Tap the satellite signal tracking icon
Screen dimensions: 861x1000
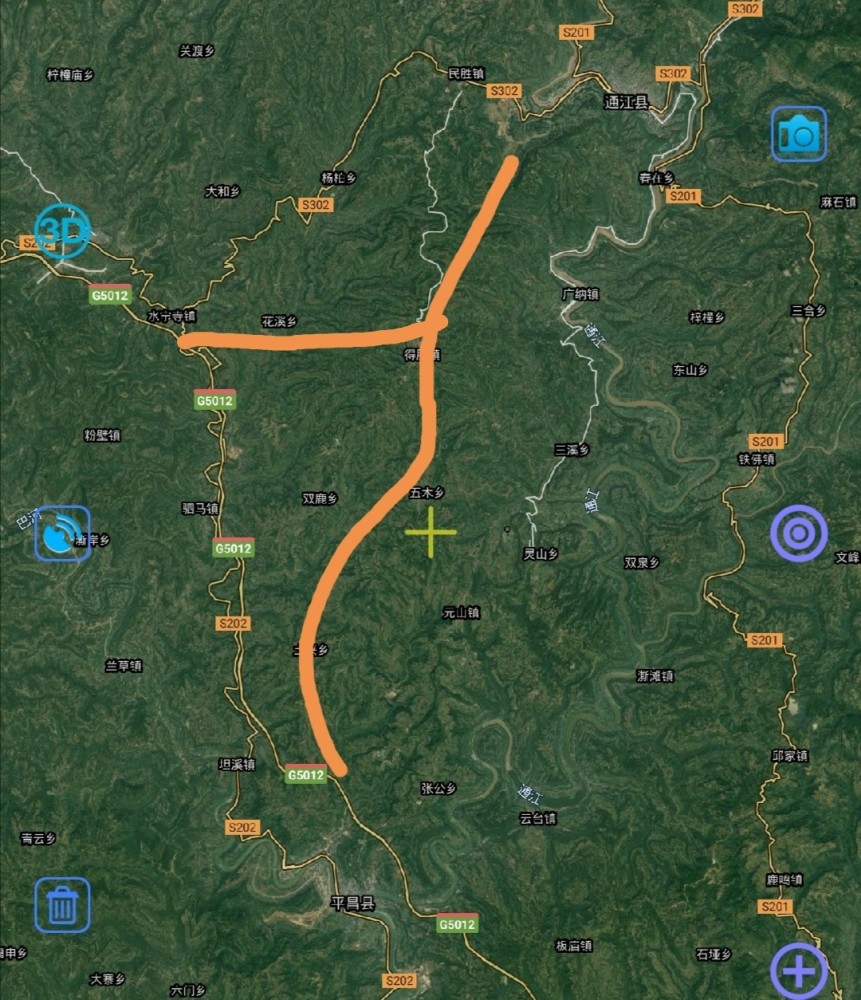[x=63, y=533]
